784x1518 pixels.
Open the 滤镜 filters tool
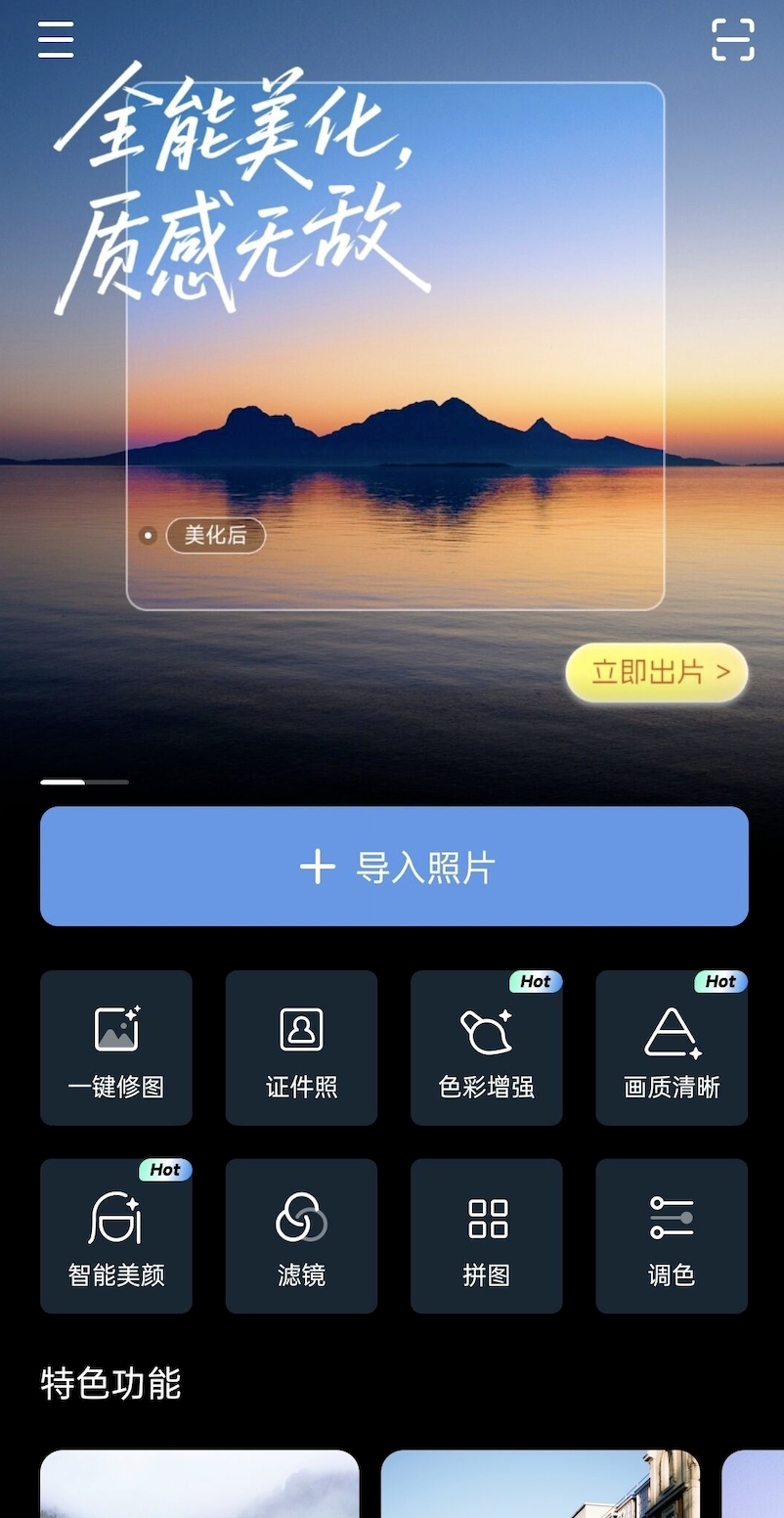click(x=301, y=1235)
